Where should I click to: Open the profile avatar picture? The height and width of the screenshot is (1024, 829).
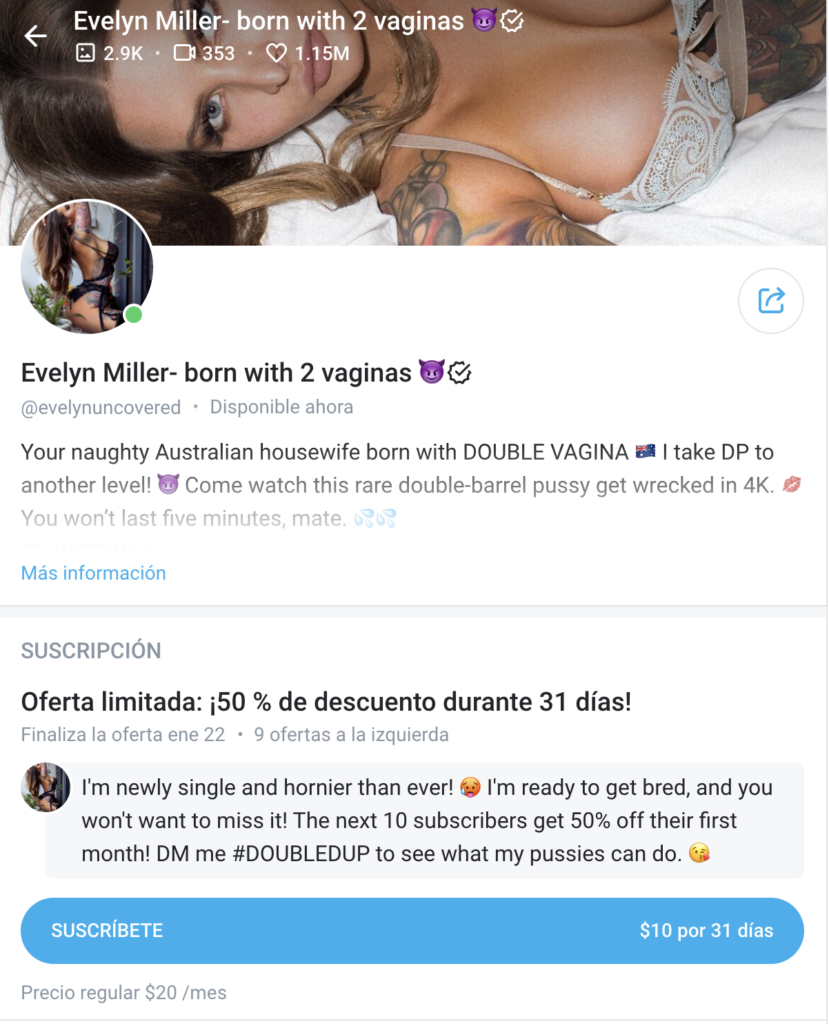86,266
